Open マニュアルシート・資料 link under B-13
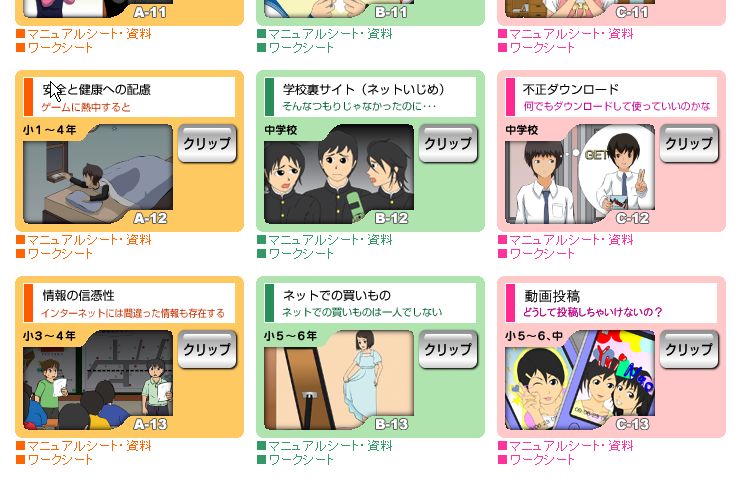The image size is (737, 479). 330,446
